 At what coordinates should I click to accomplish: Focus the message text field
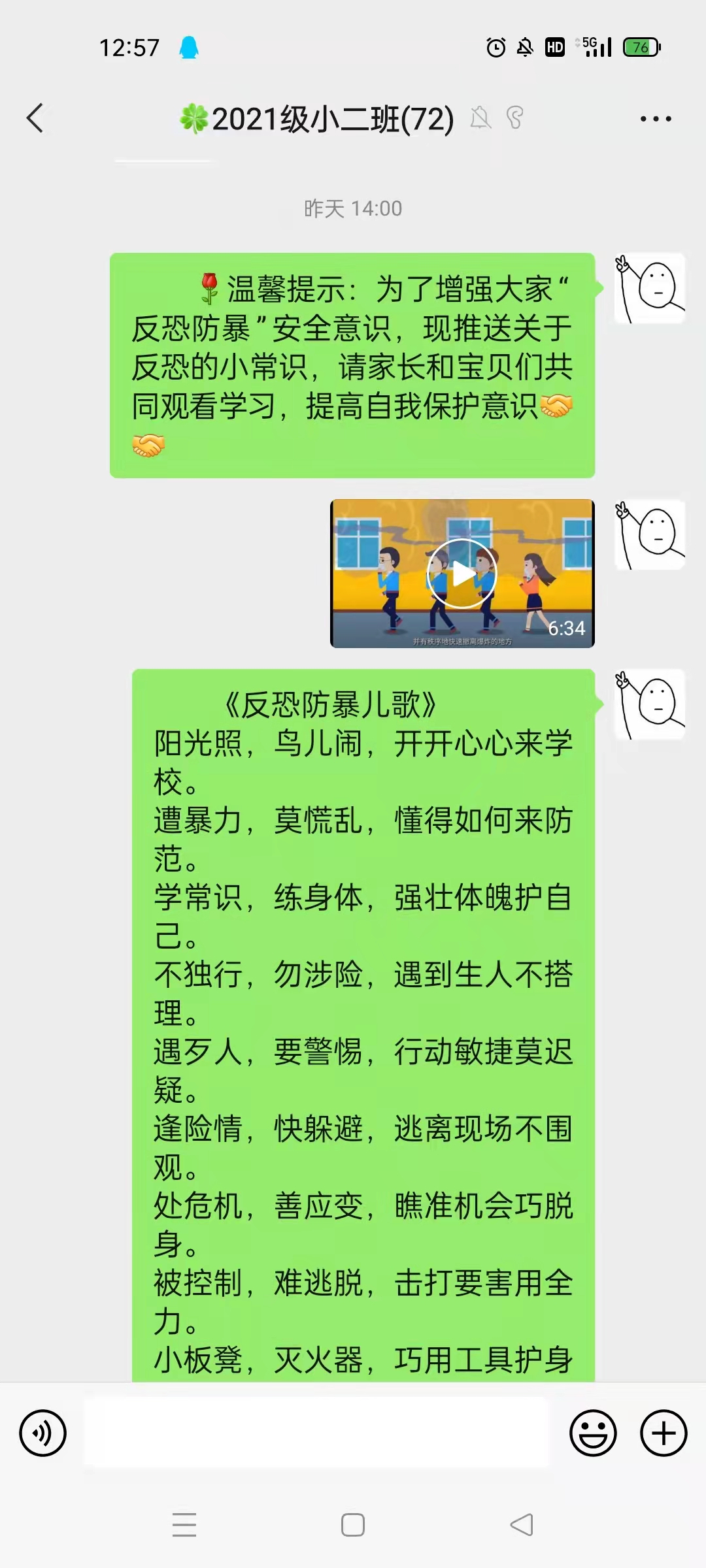(317, 1433)
